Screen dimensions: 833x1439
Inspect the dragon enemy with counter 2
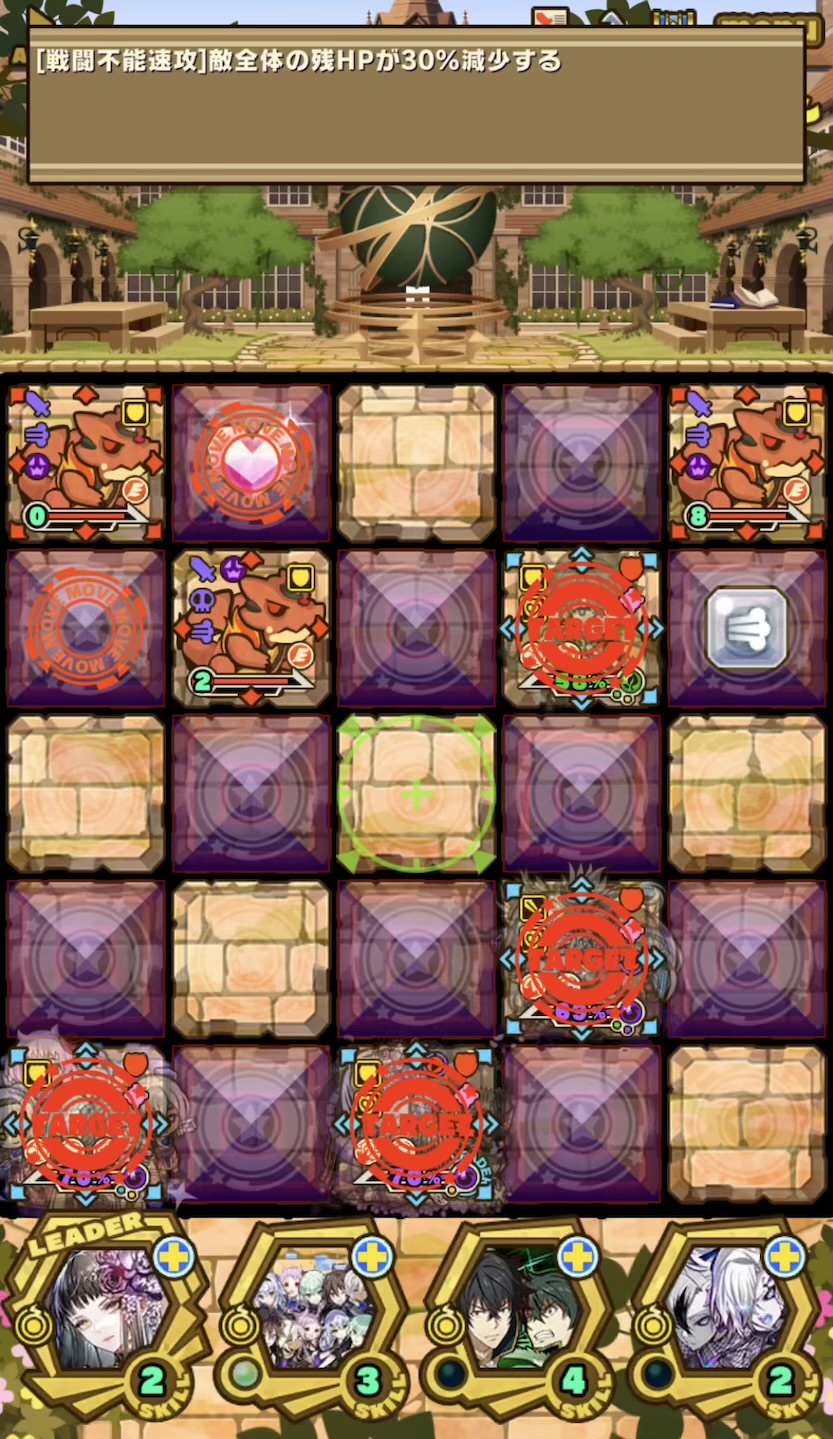pos(251,627)
